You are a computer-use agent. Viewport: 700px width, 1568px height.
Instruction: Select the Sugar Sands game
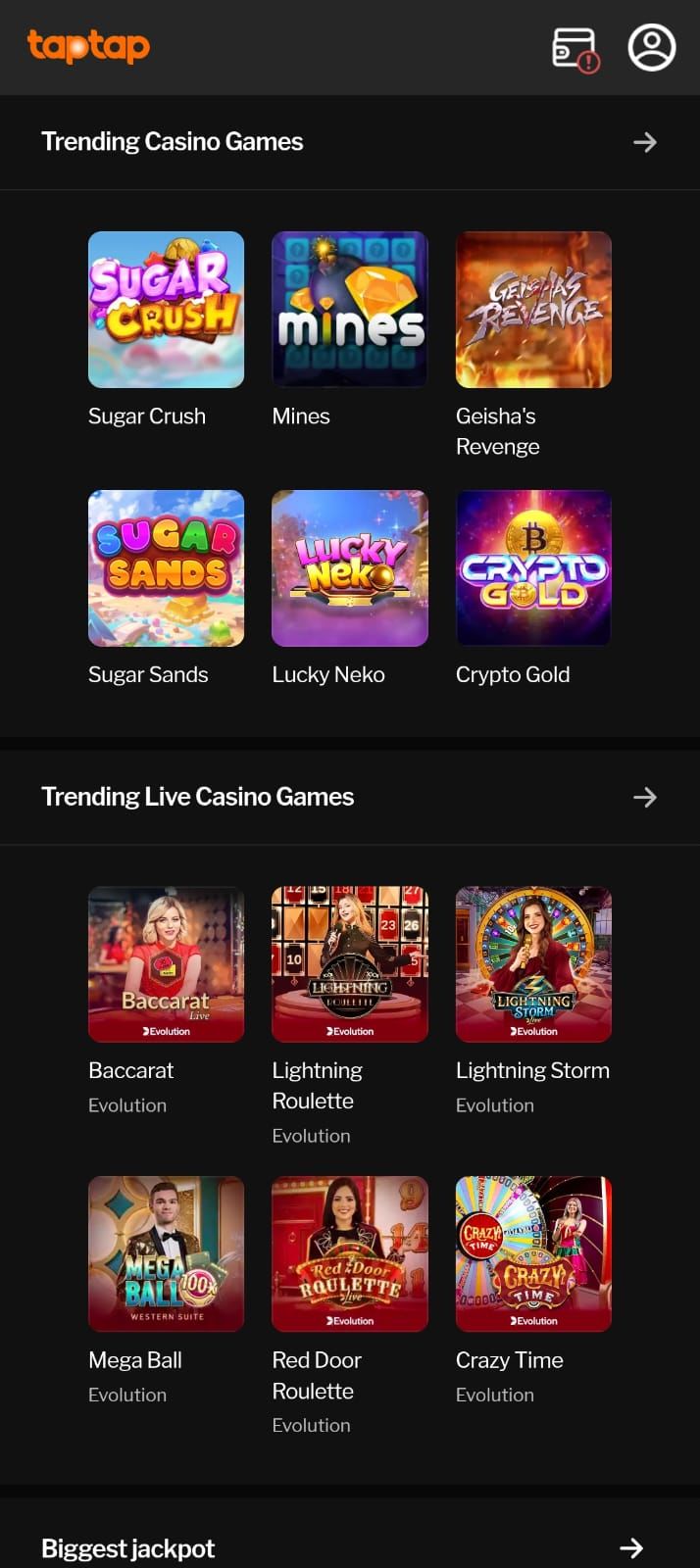[x=166, y=568]
